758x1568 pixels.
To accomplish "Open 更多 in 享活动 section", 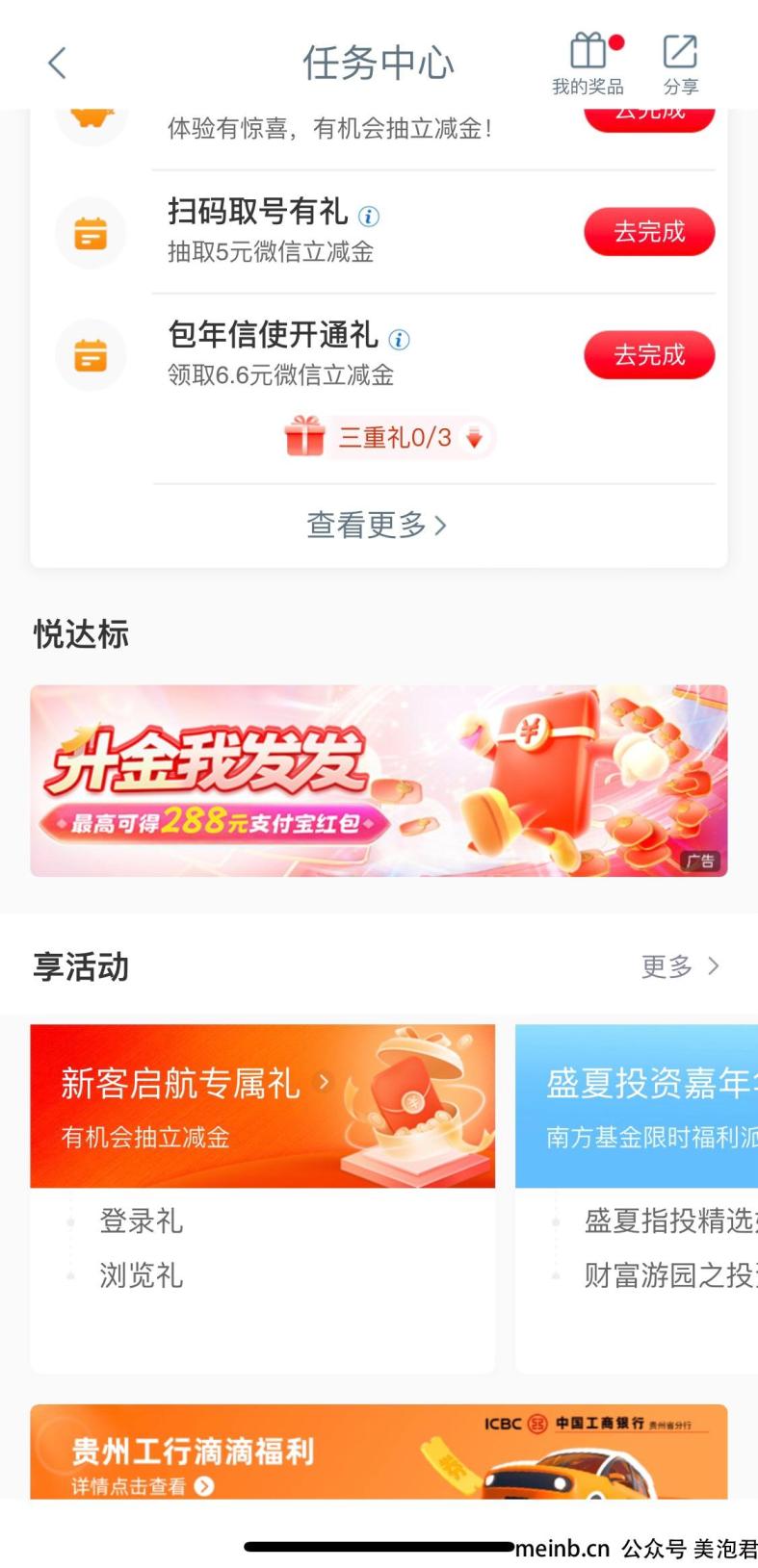I will point(680,966).
